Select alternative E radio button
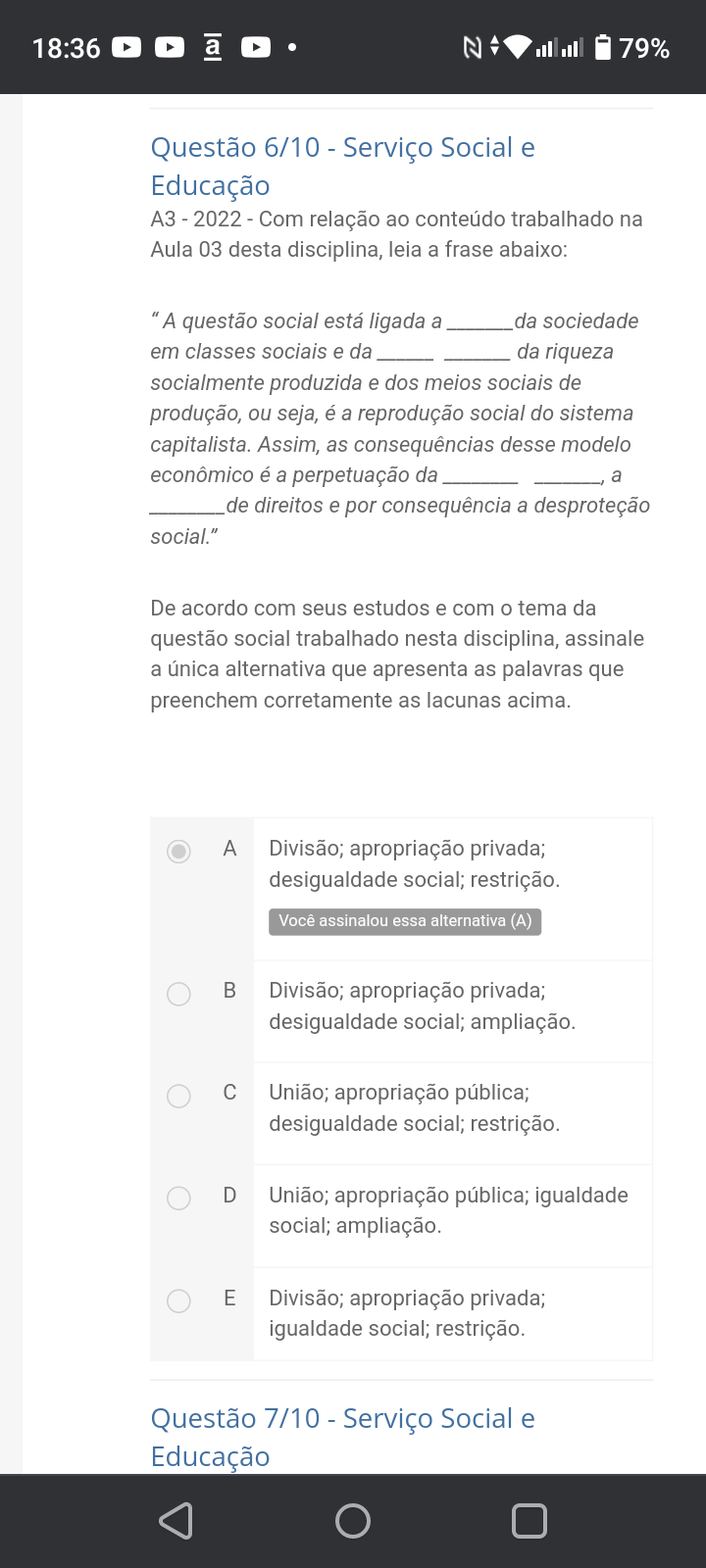 click(178, 1300)
